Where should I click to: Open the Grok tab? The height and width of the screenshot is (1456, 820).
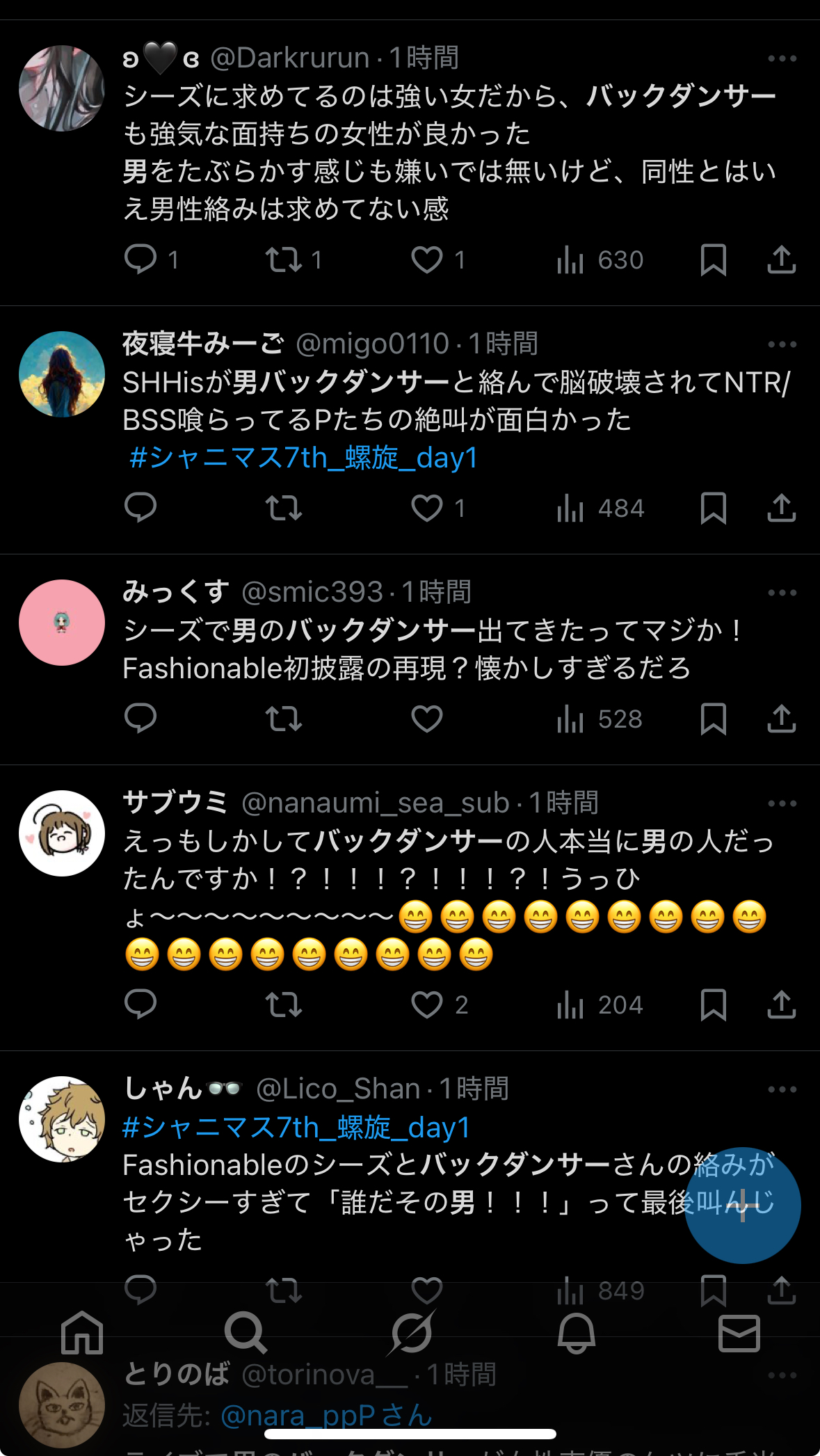click(x=412, y=1333)
